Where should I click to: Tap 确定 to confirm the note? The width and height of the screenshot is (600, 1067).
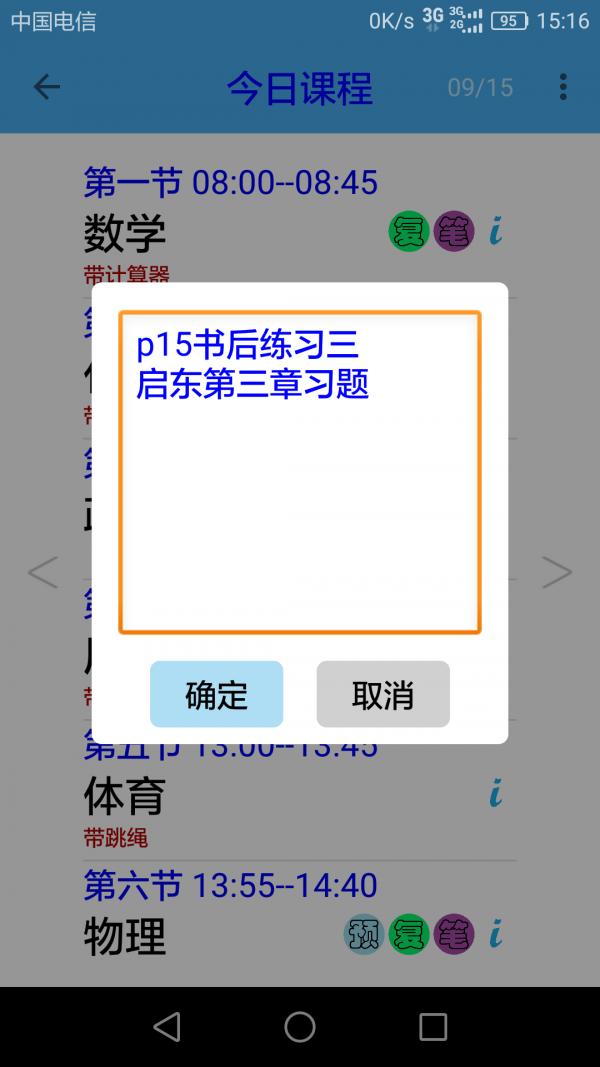pyautogui.click(x=216, y=694)
